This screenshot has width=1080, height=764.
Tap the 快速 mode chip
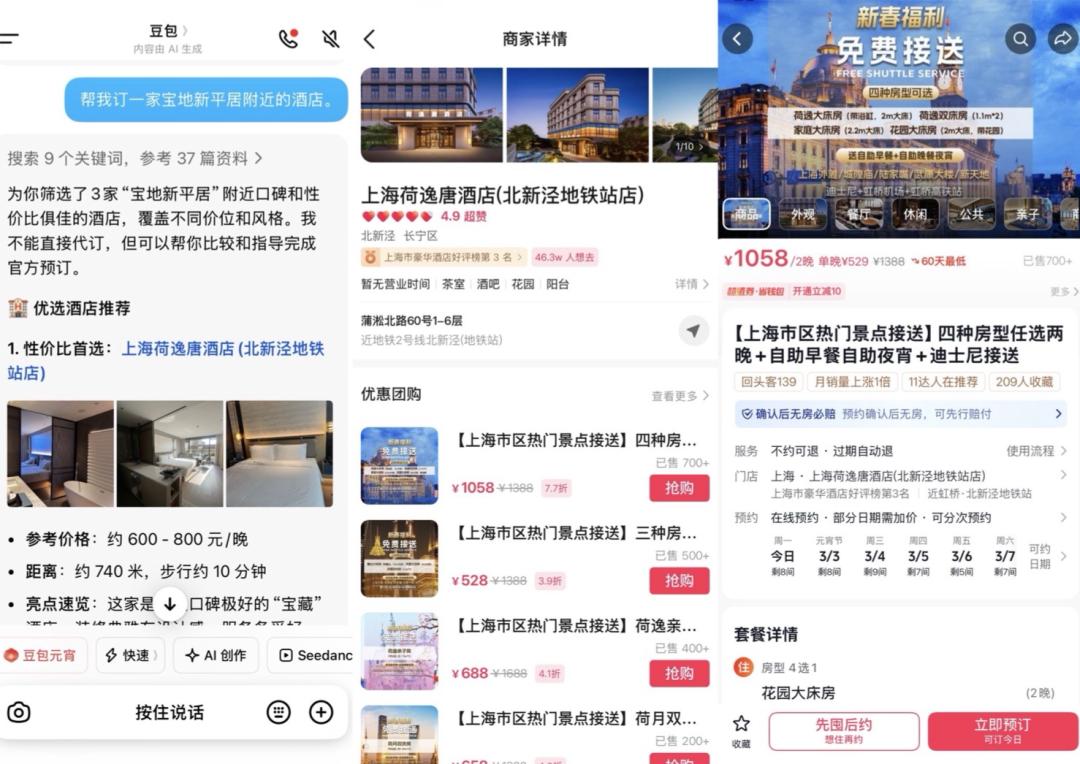(x=129, y=655)
